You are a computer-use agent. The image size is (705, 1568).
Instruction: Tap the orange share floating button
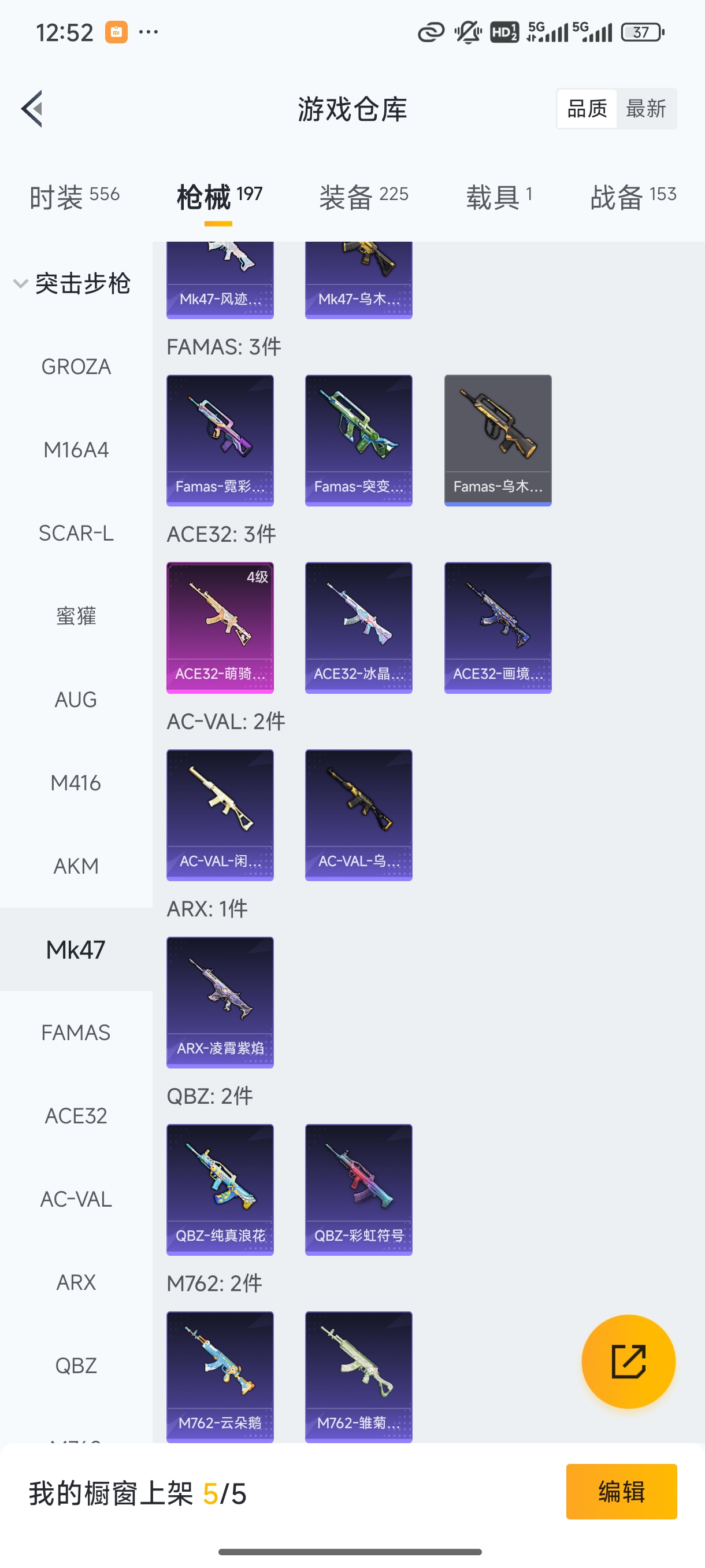pyautogui.click(x=628, y=1362)
